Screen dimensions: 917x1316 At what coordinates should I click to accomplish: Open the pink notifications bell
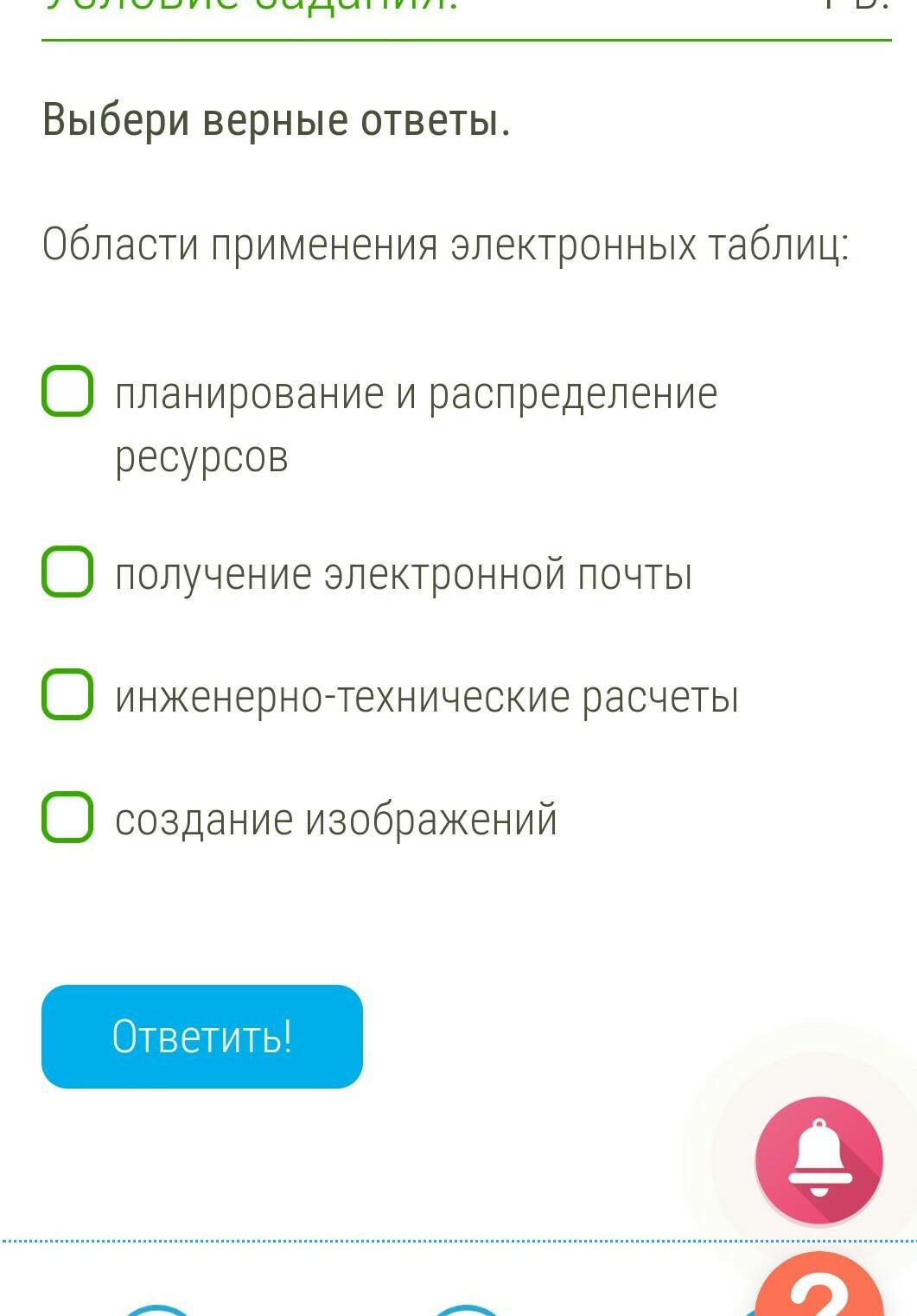818,1159
